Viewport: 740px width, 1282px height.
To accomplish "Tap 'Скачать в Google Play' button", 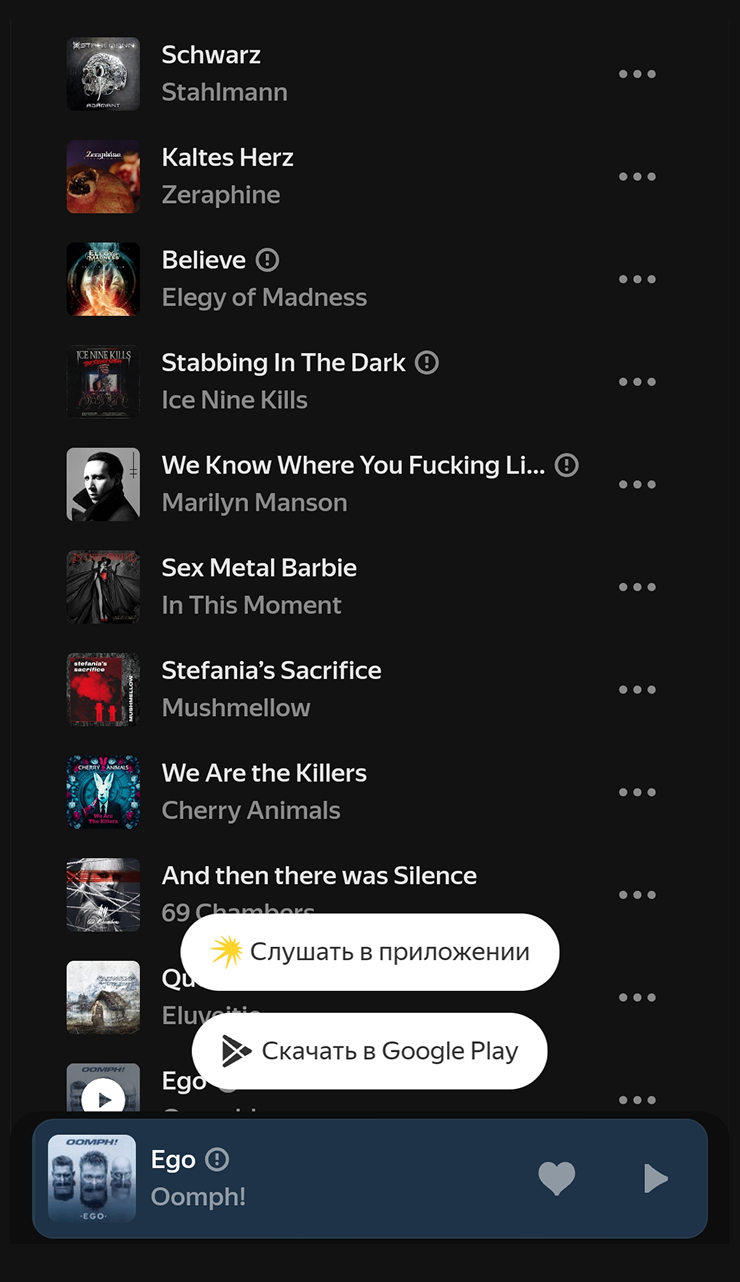I will 369,1051.
